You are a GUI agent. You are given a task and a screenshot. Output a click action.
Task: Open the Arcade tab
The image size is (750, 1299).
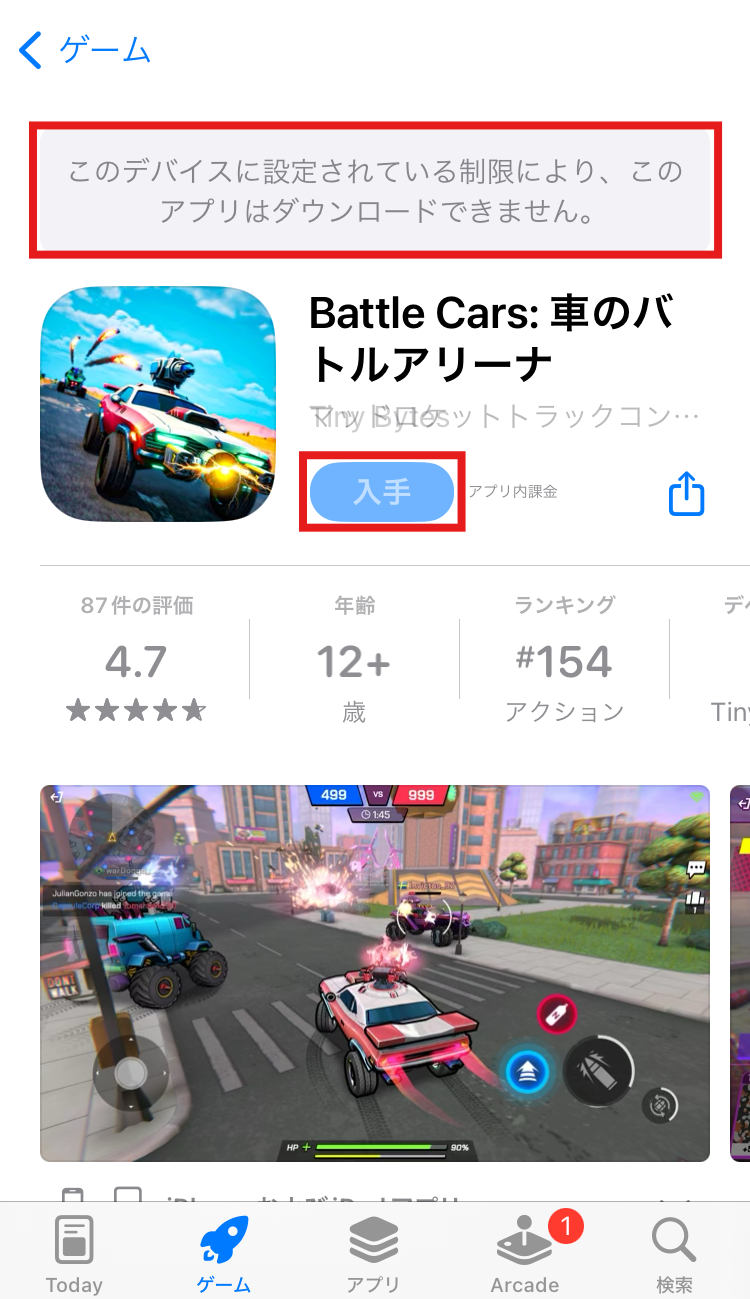click(525, 1254)
